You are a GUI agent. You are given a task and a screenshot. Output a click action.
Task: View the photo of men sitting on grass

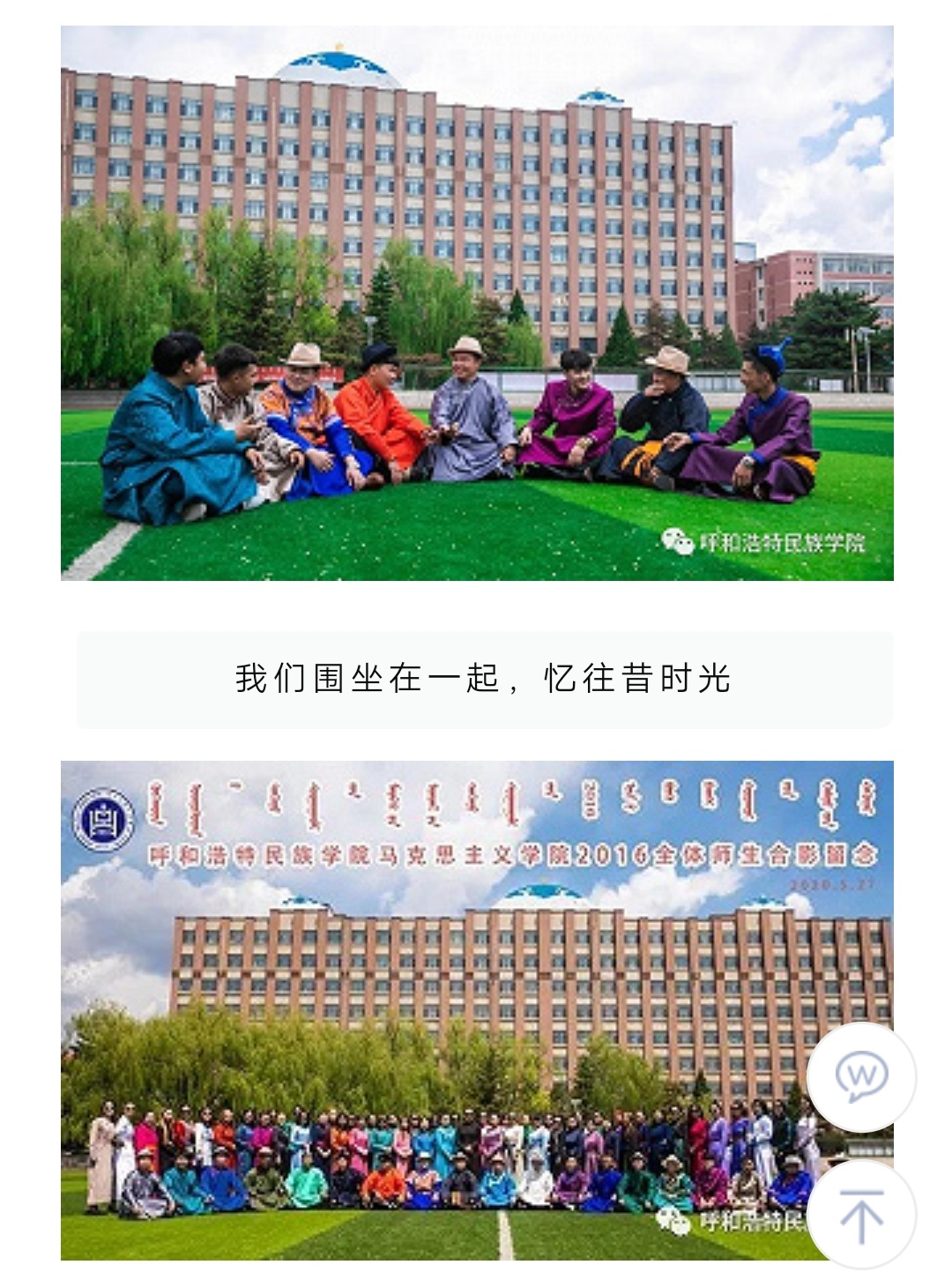click(x=476, y=303)
